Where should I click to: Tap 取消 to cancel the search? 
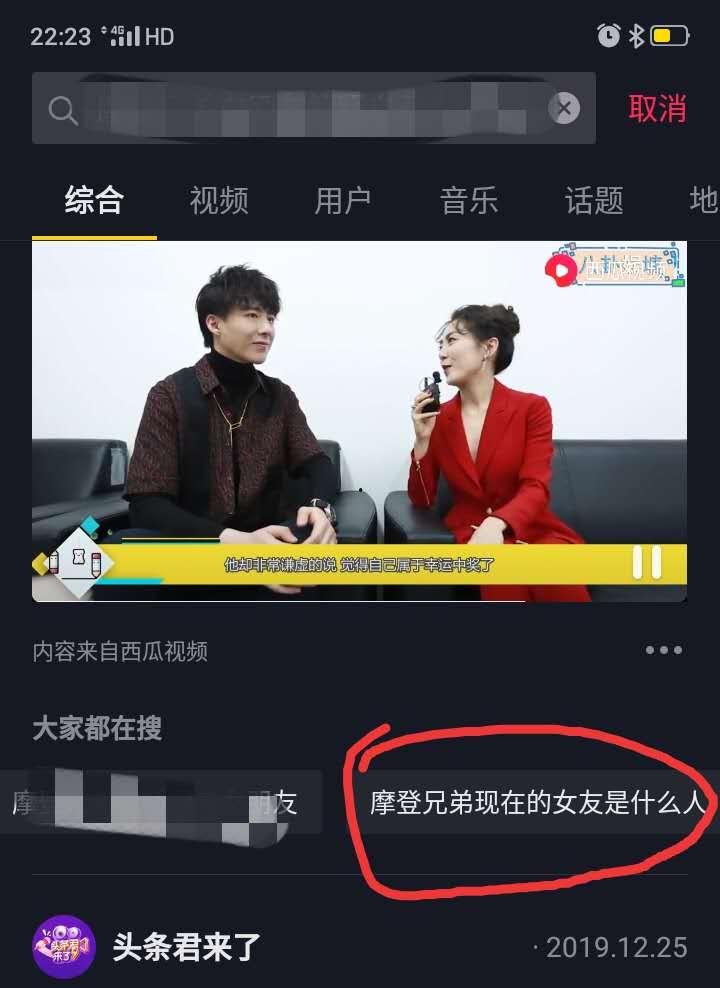point(658,108)
